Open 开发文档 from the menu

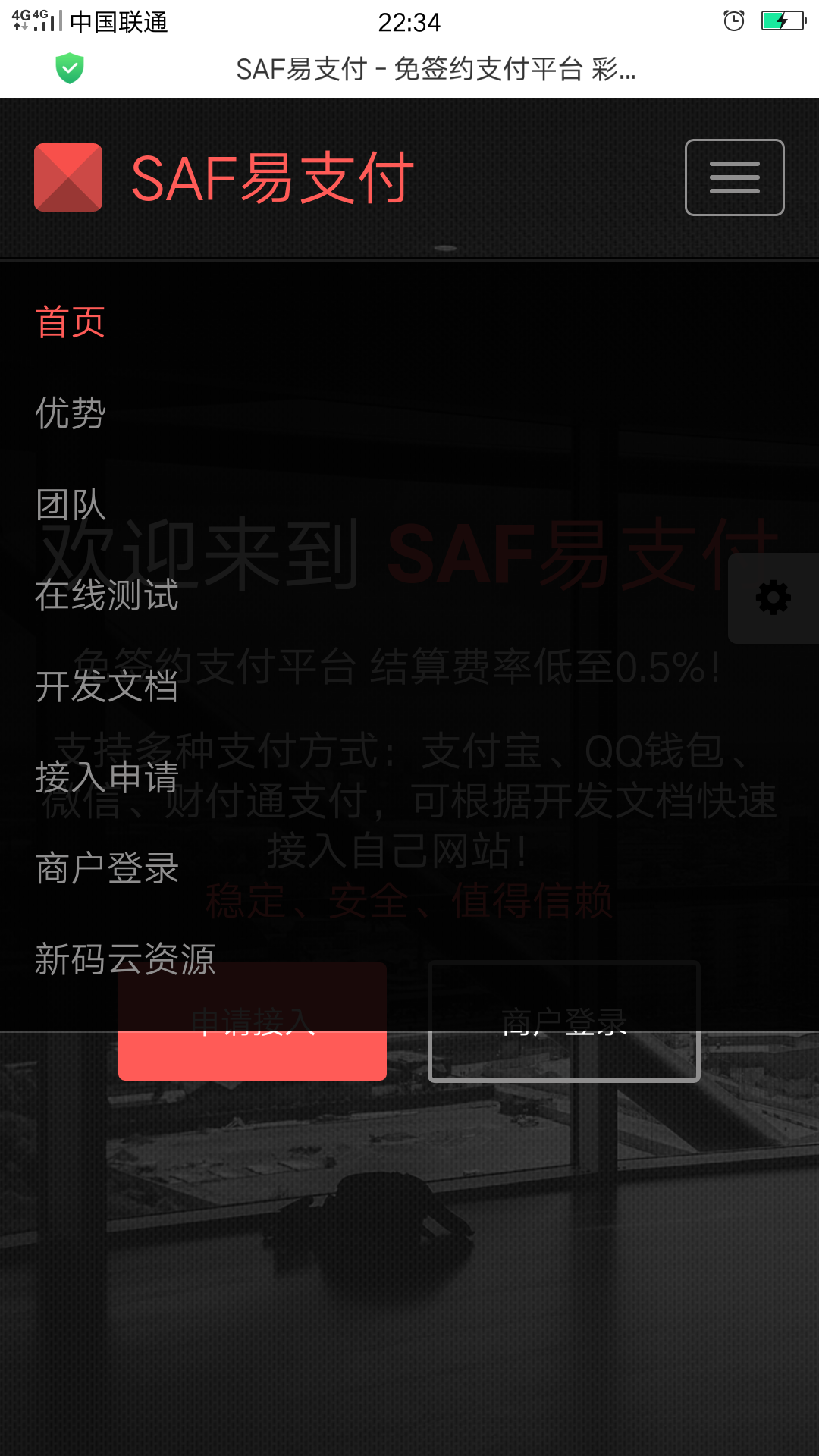tap(106, 686)
